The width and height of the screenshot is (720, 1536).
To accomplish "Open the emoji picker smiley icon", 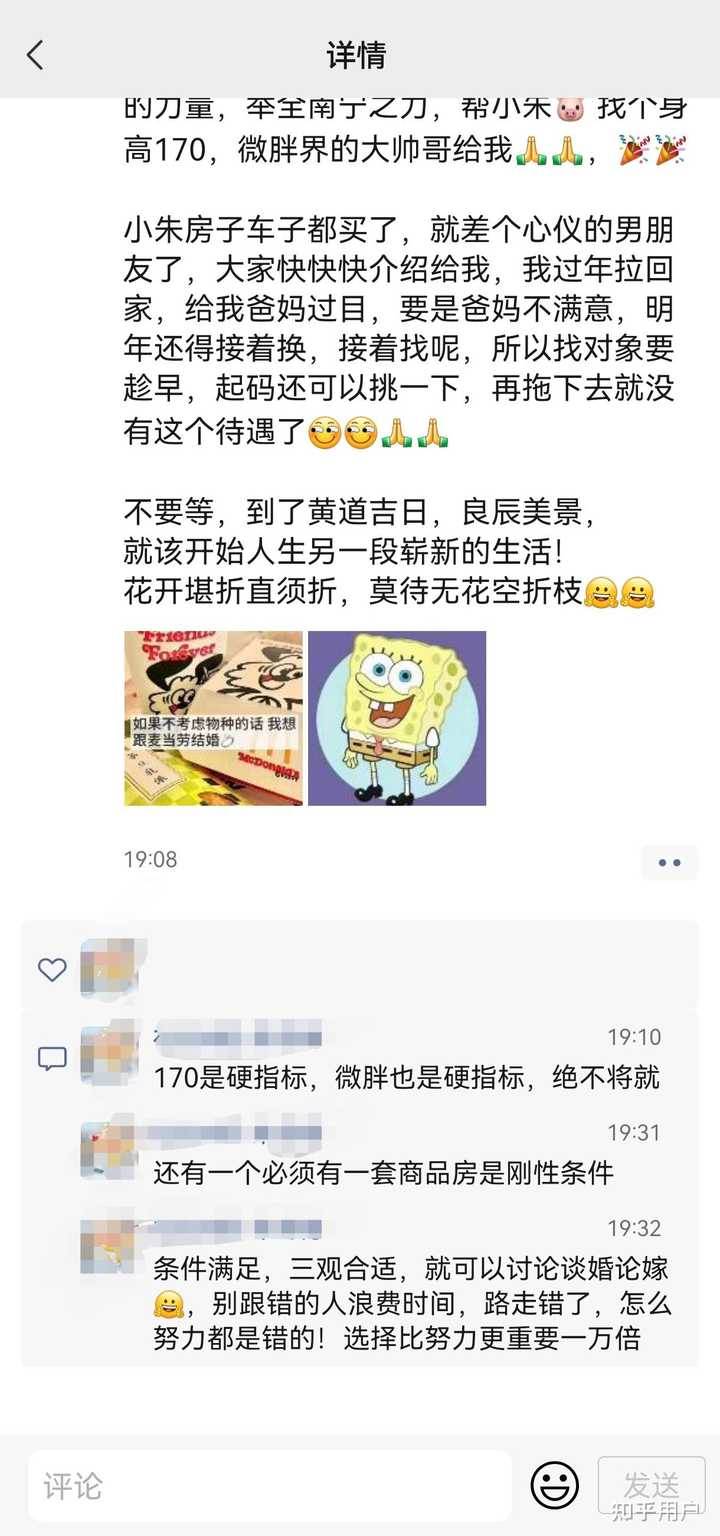I will tap(554, 1485).
